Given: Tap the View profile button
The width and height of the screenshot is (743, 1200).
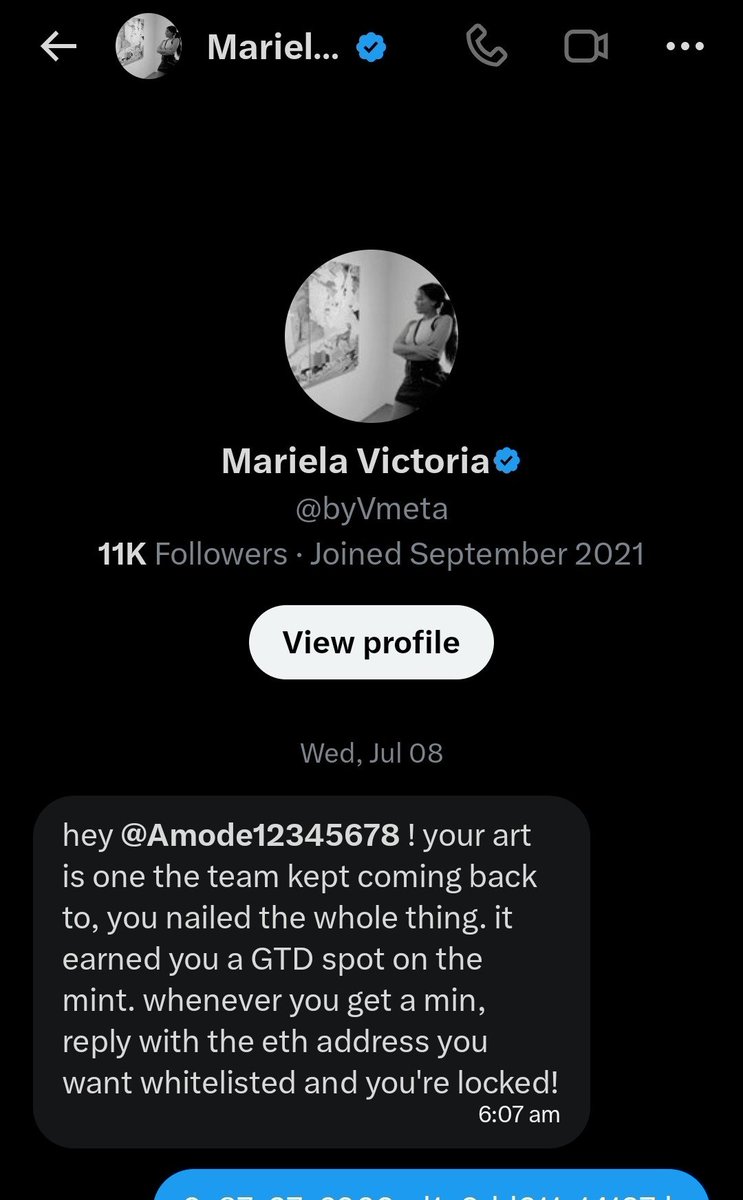Looking at the screenshot, I should (371, 642).
